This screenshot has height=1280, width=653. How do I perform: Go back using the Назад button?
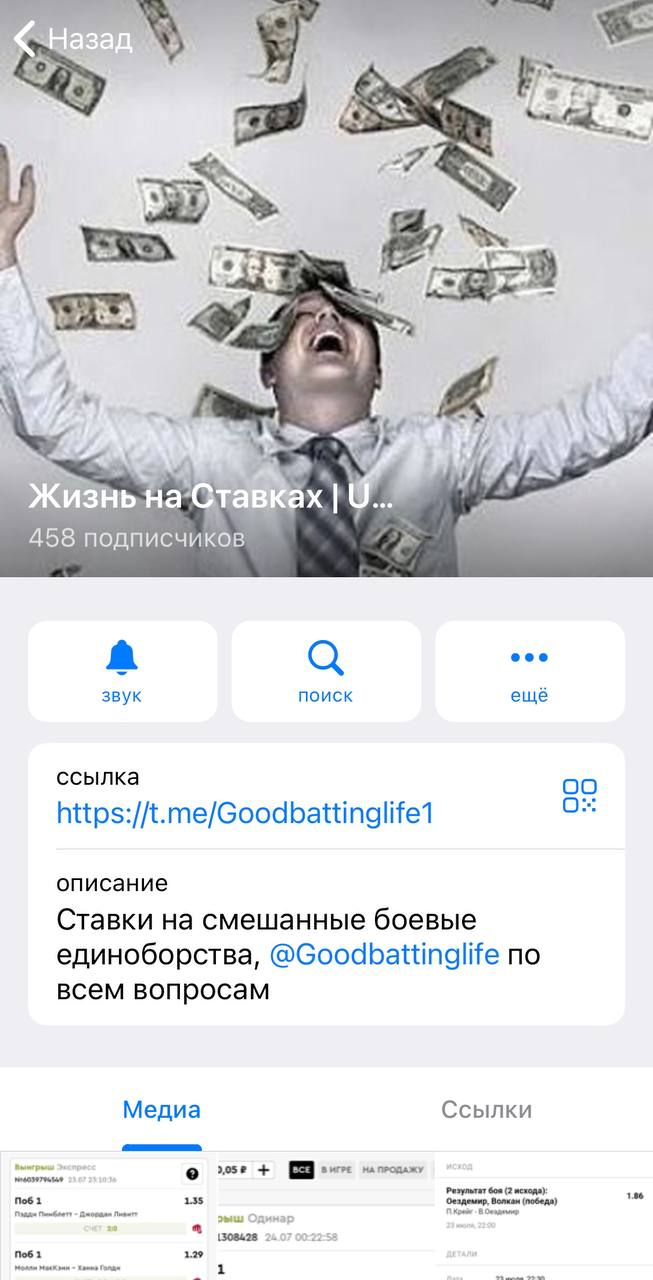[72, 40]
